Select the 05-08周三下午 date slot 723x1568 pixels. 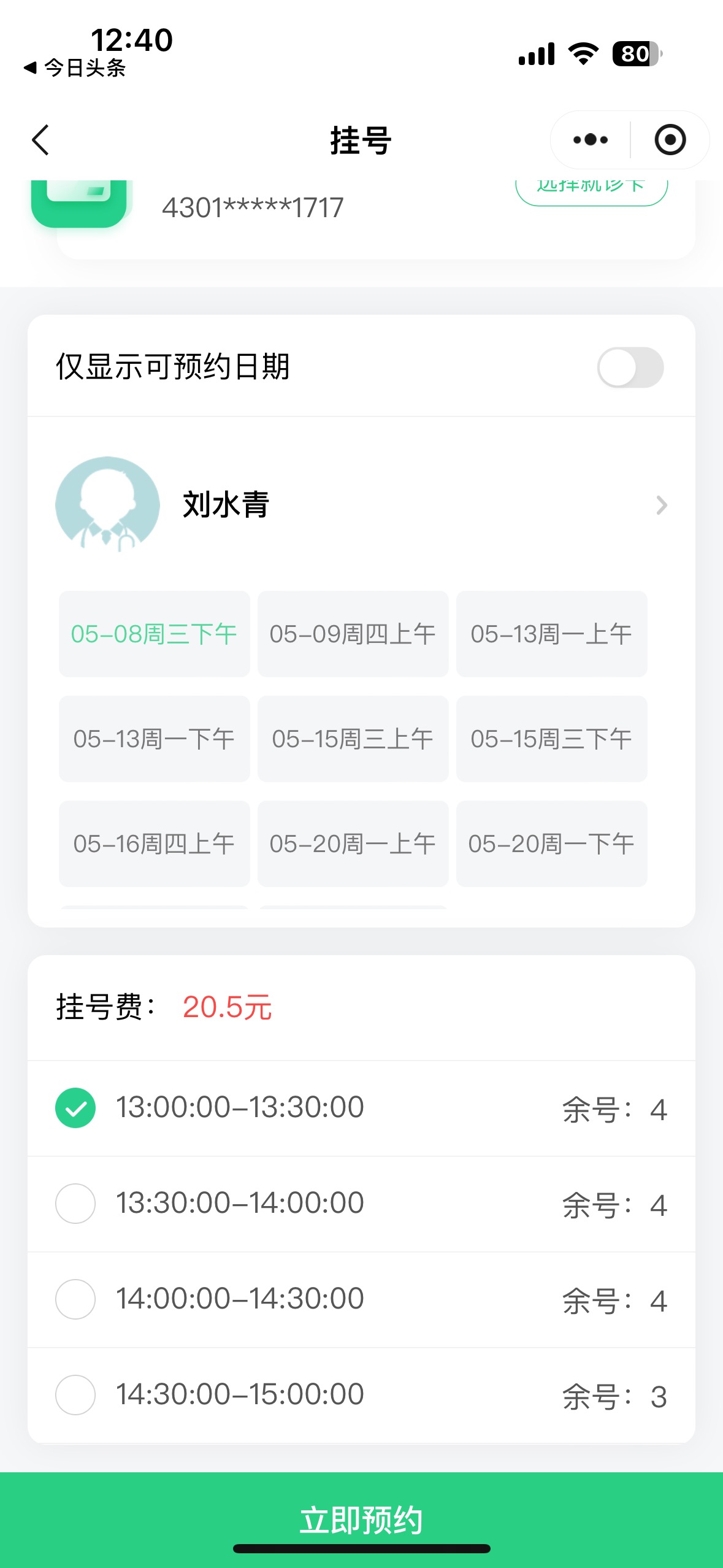click(x=154, y=634)
